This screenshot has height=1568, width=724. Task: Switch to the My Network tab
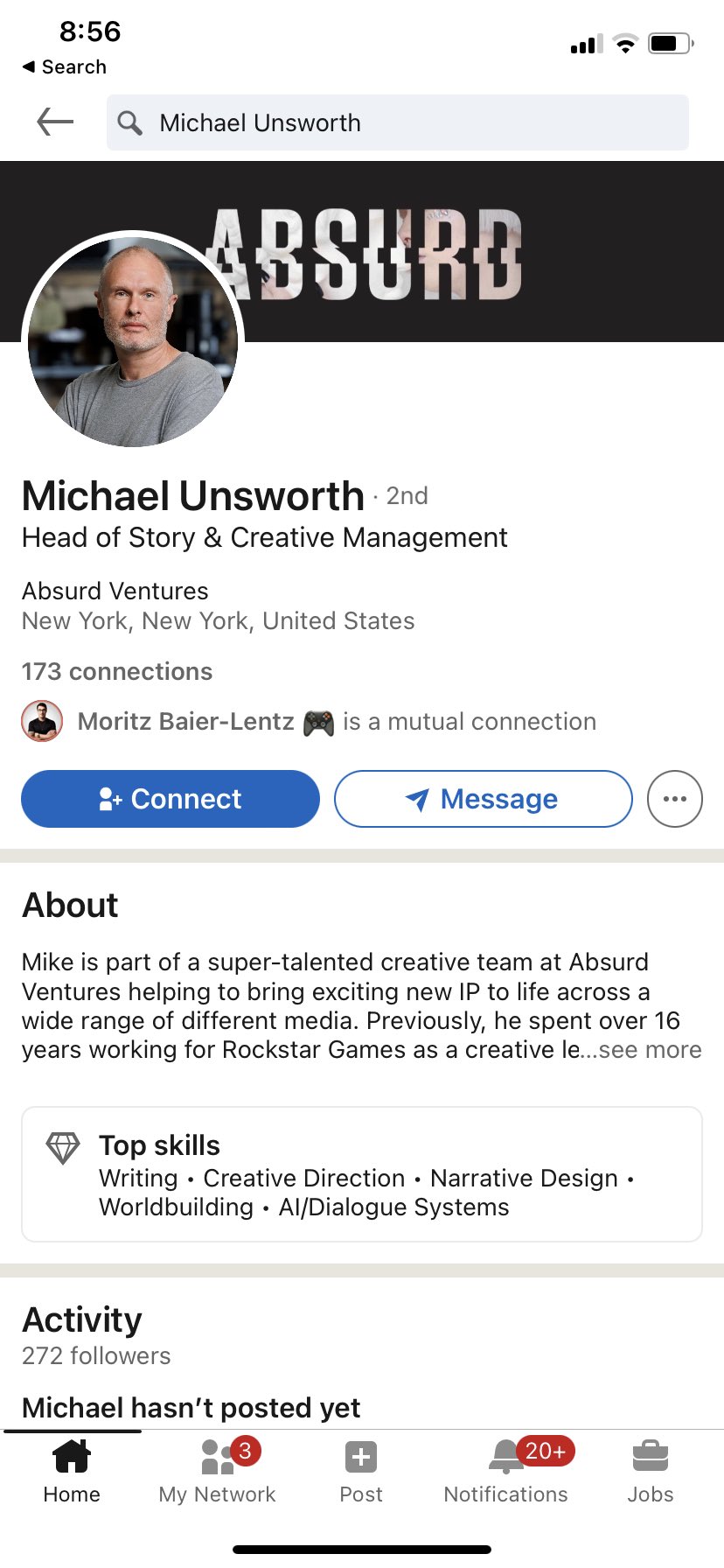pos(217,1470)
